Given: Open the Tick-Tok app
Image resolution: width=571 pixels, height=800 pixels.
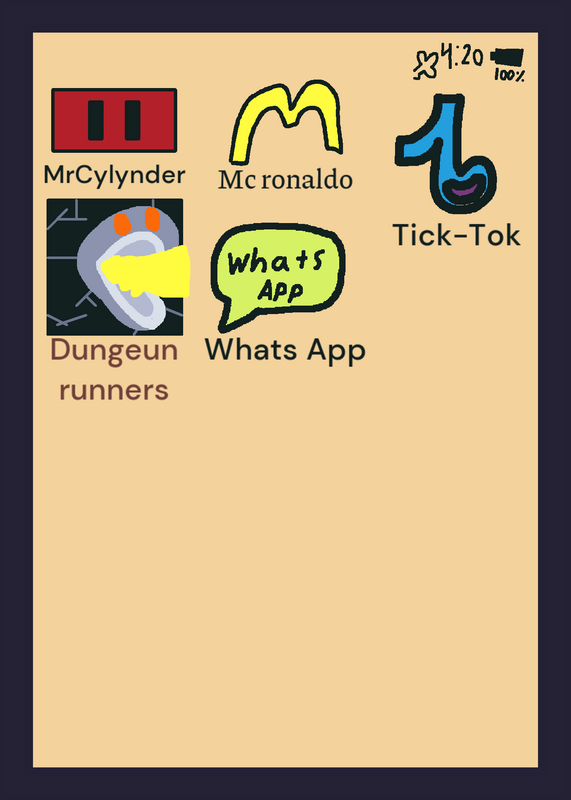Looking at the screenshot, I should [445, 153].
